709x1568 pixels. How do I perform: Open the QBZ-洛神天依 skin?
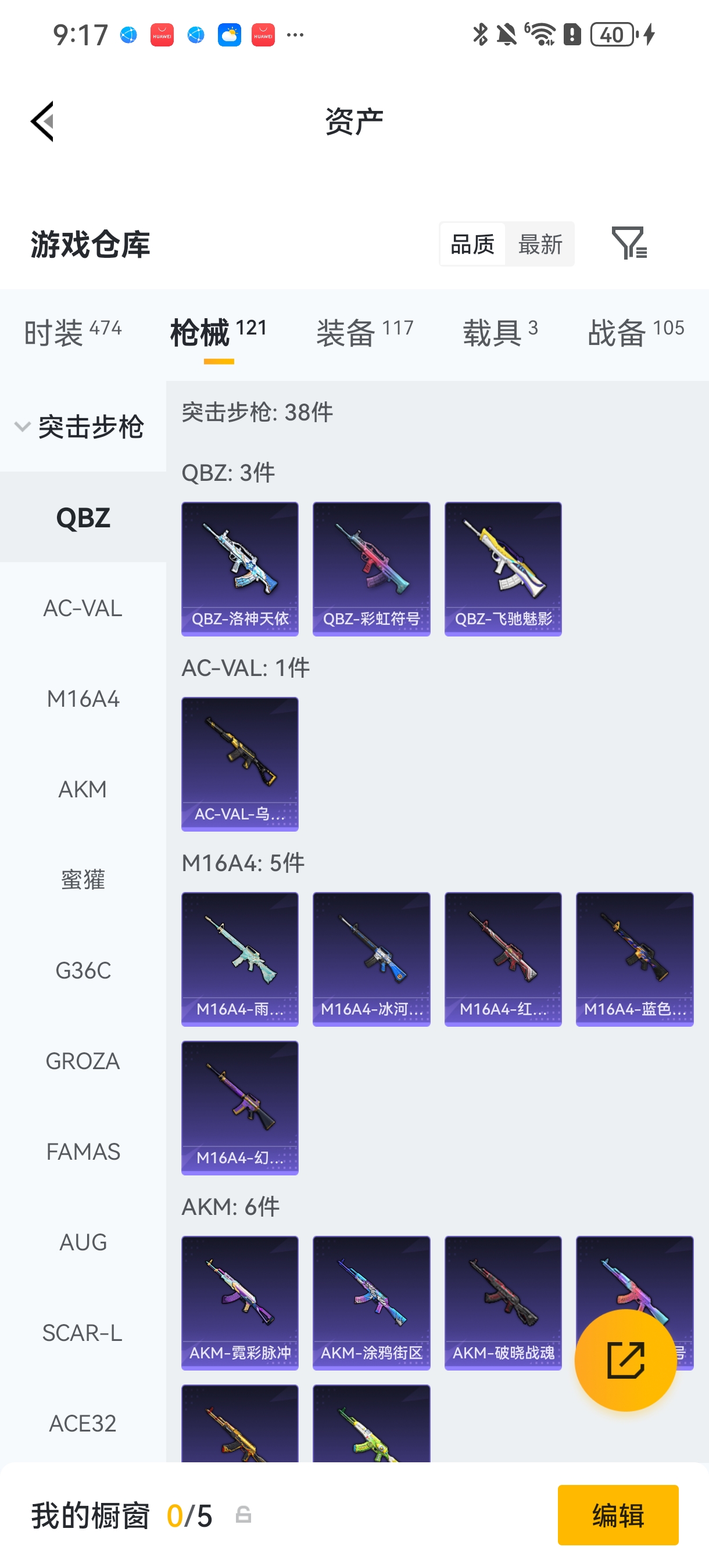(240, 569)
